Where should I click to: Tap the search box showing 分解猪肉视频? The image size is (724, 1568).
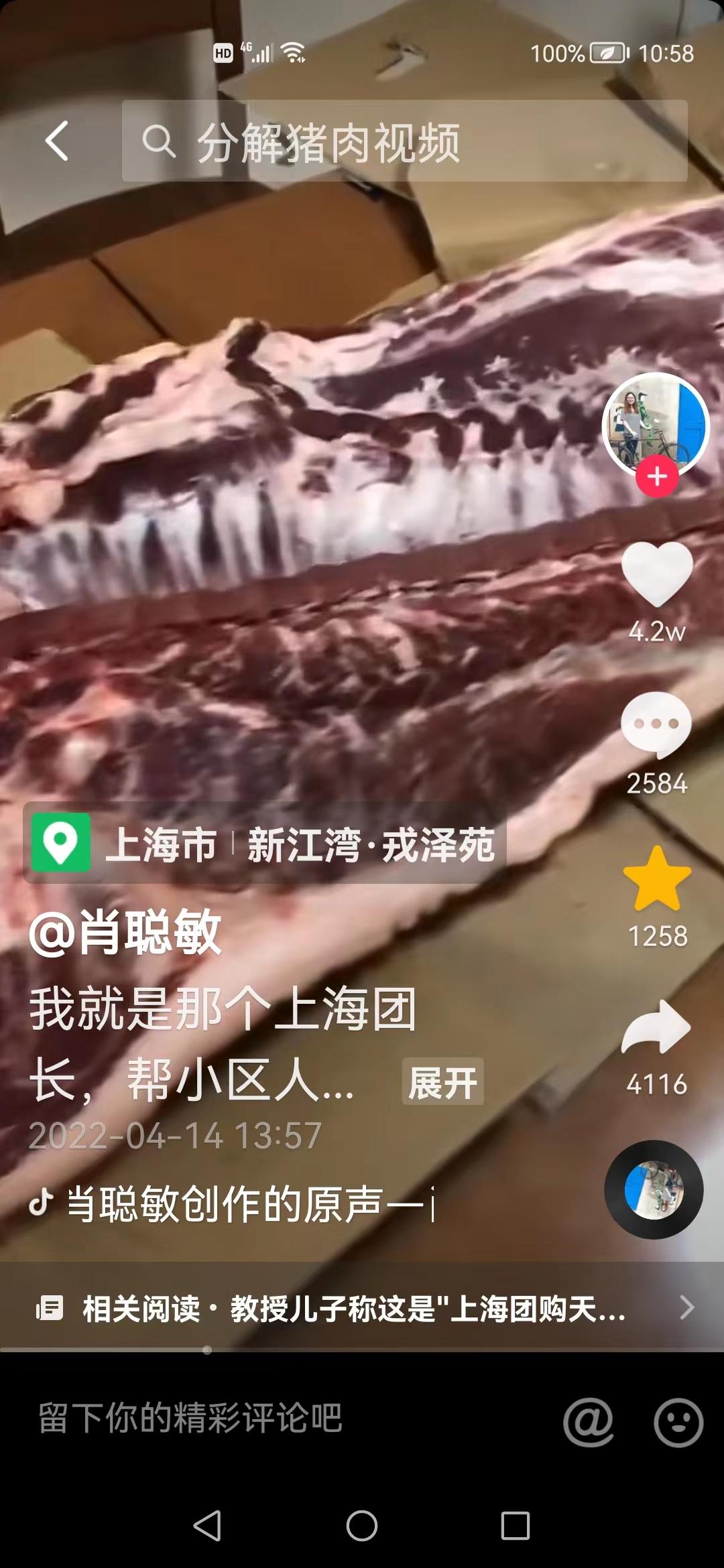(404, 141)
